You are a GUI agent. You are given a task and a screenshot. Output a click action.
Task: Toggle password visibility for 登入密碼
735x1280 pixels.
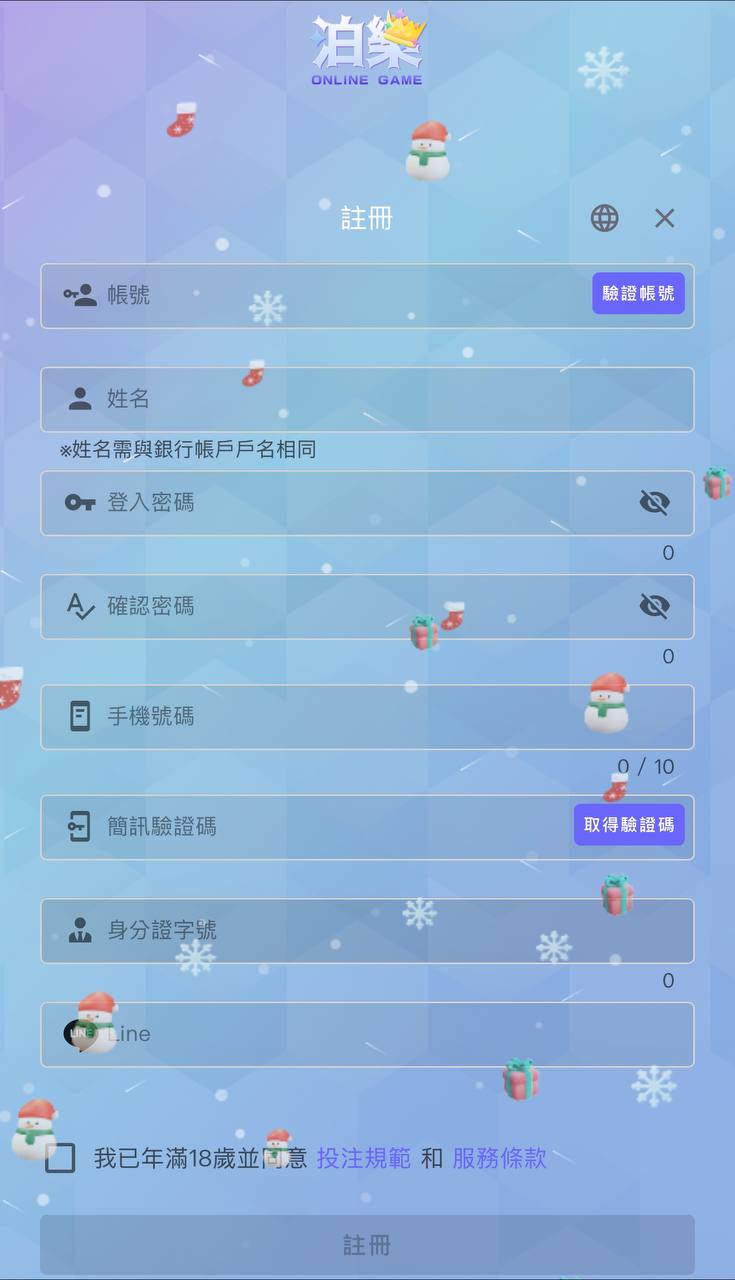(x=655, y=503)
